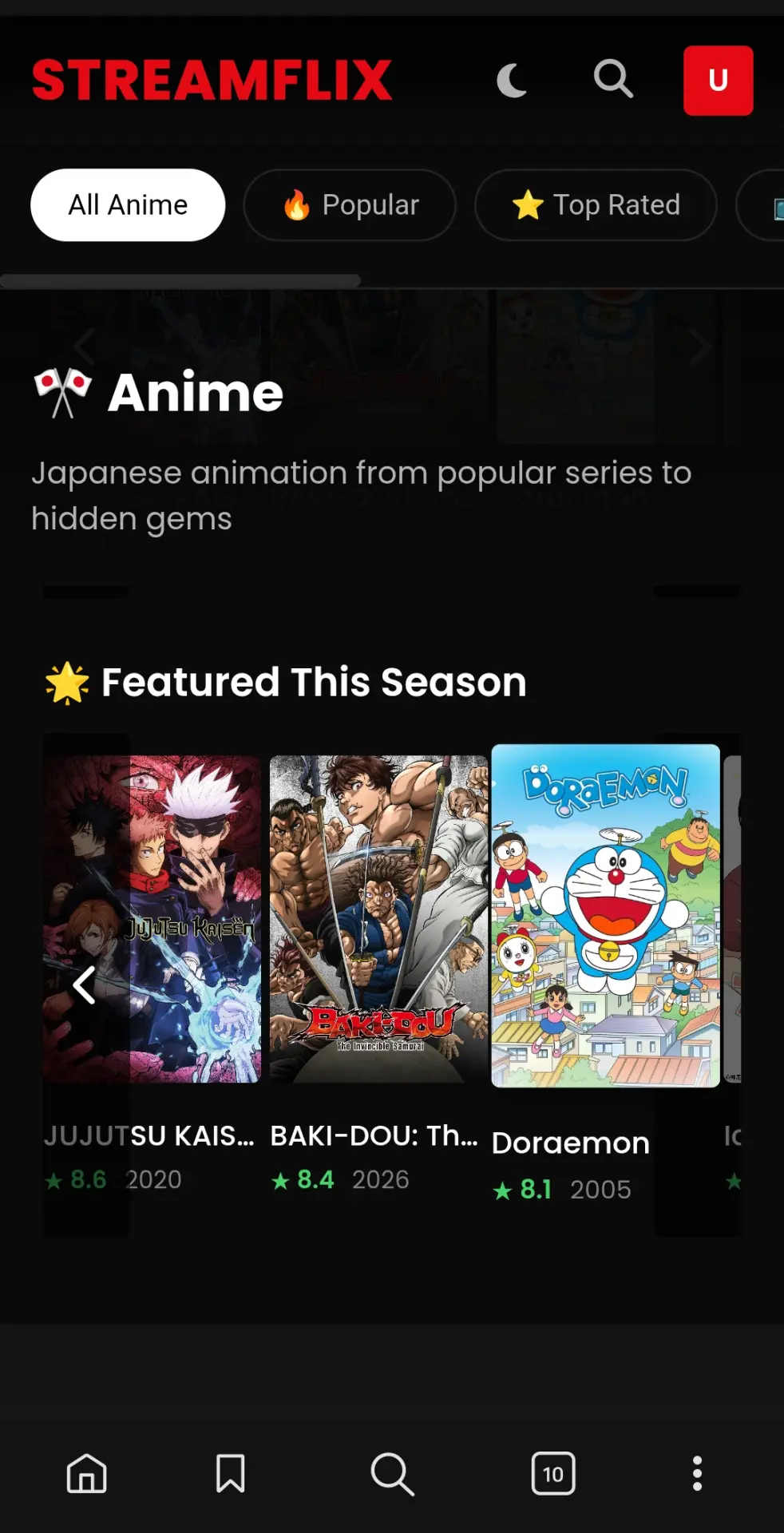This screenshot has width=784, height=1533.
Task: Select the All Anime chip
Action: coord(128,204)
